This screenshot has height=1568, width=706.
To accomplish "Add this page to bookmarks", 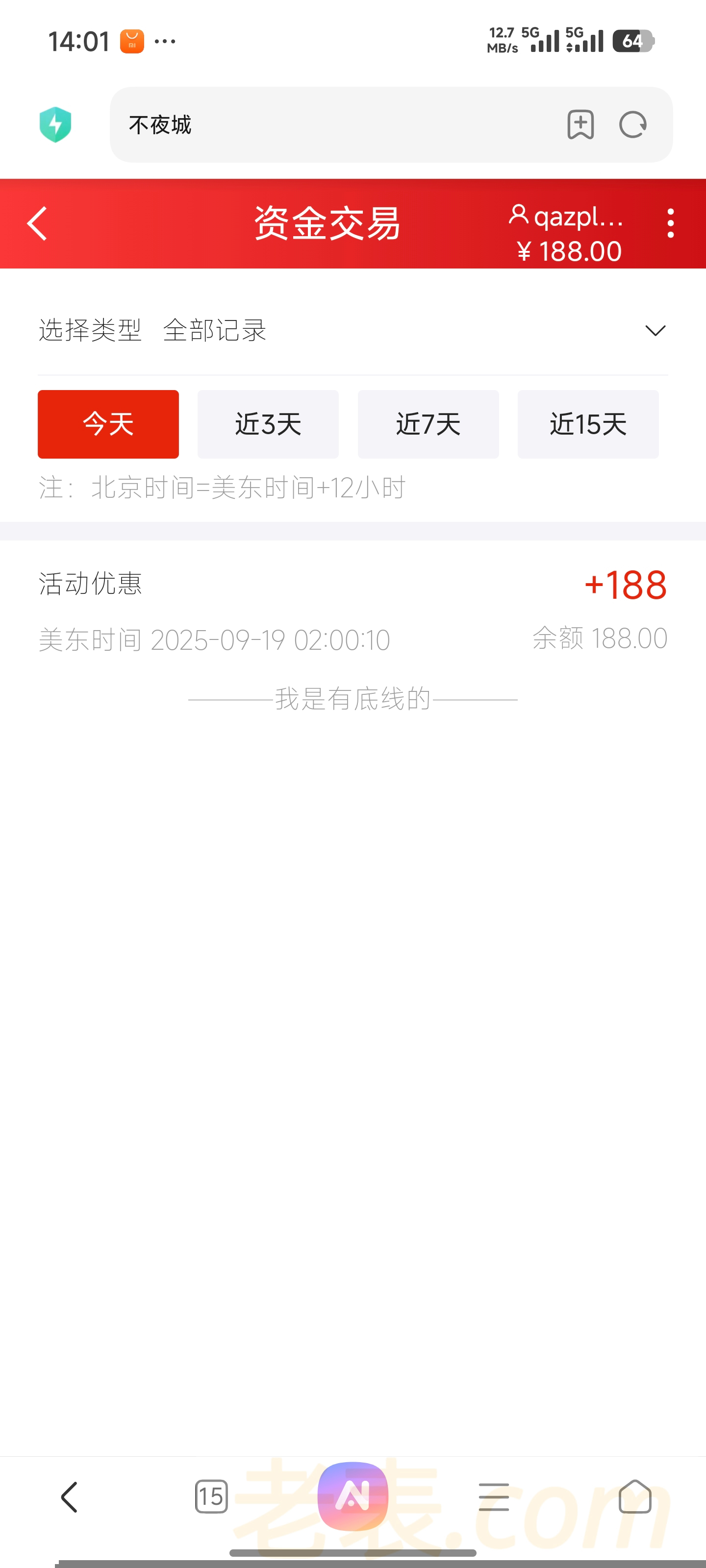I will tap(580, 125).
